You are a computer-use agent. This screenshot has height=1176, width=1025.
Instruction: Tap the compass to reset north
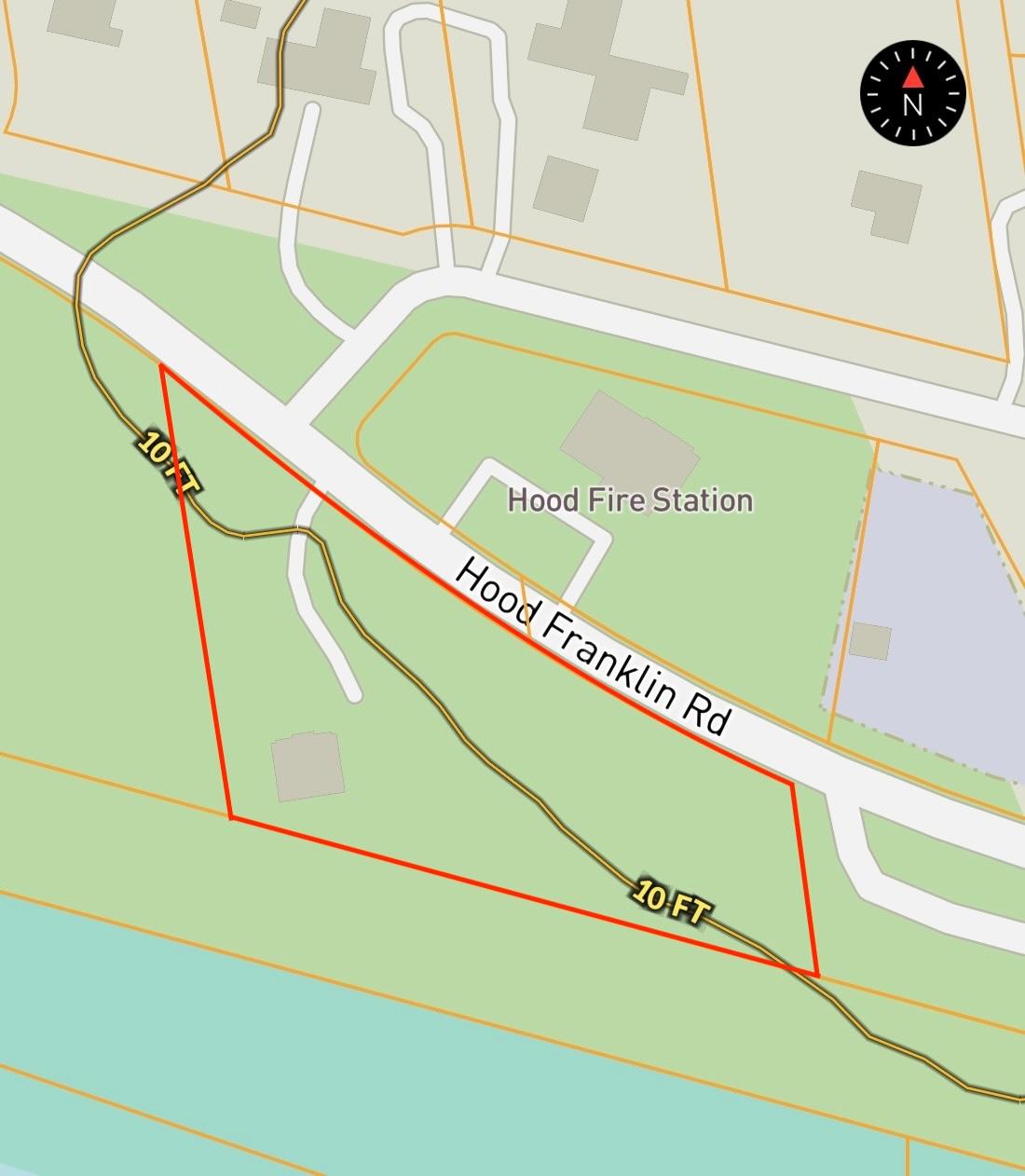coord(912,92)
